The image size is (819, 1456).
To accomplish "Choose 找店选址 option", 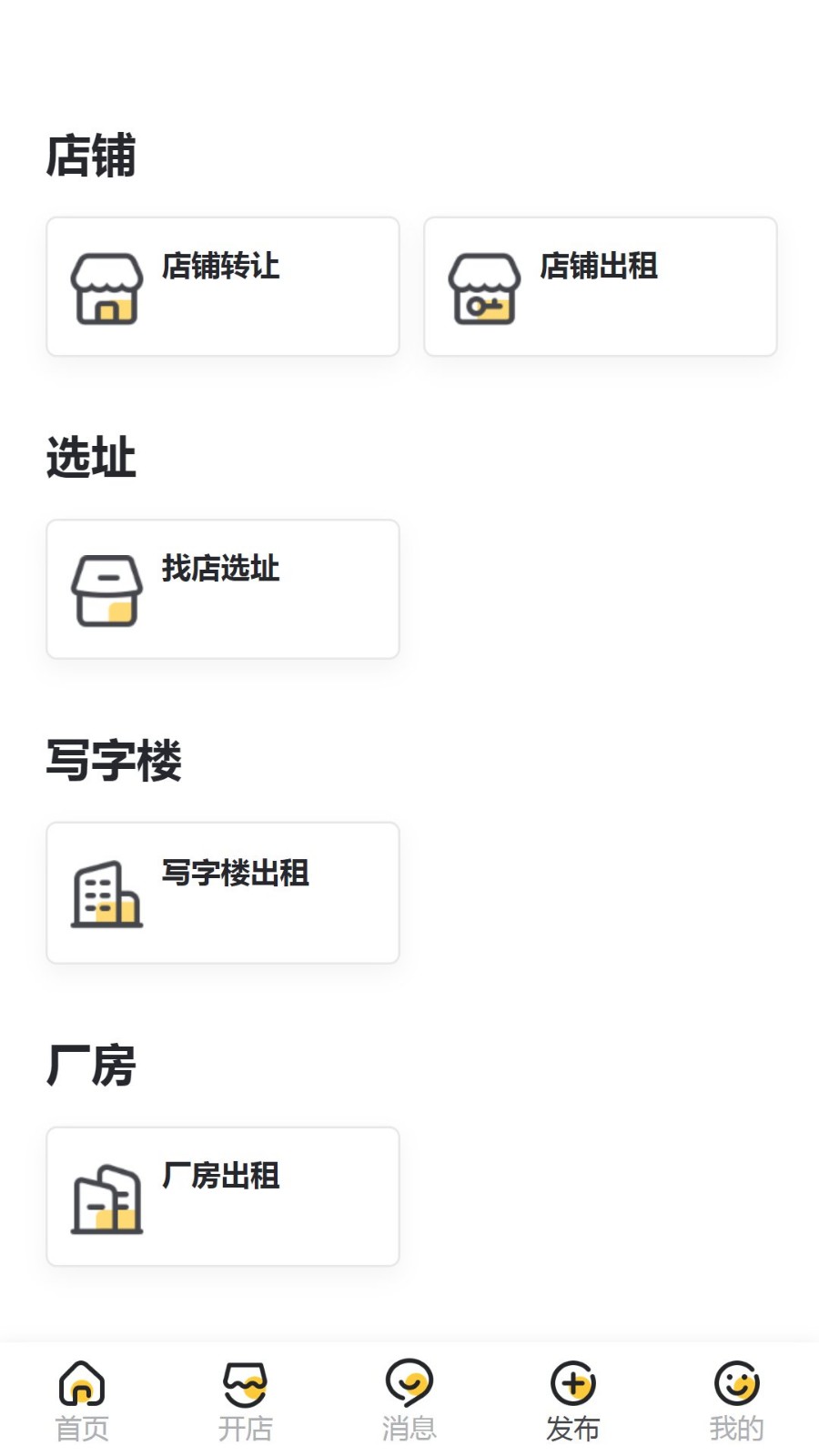I will point(223,589).
